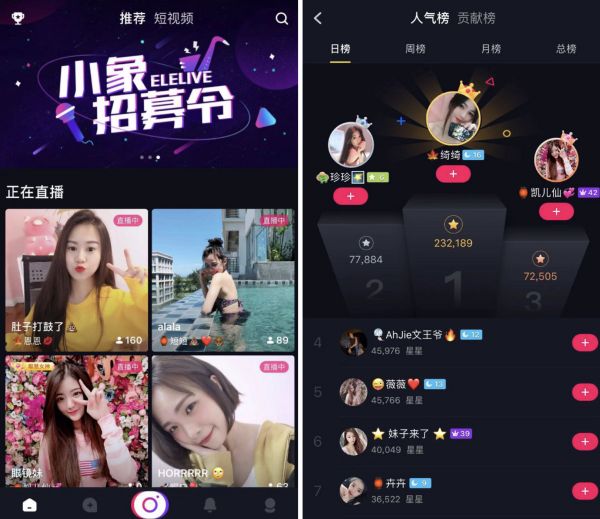Viewport: 600px width, 519px height.
Task: Follow AhJie文王爷 with the plus button
Action: pos(583,343)
